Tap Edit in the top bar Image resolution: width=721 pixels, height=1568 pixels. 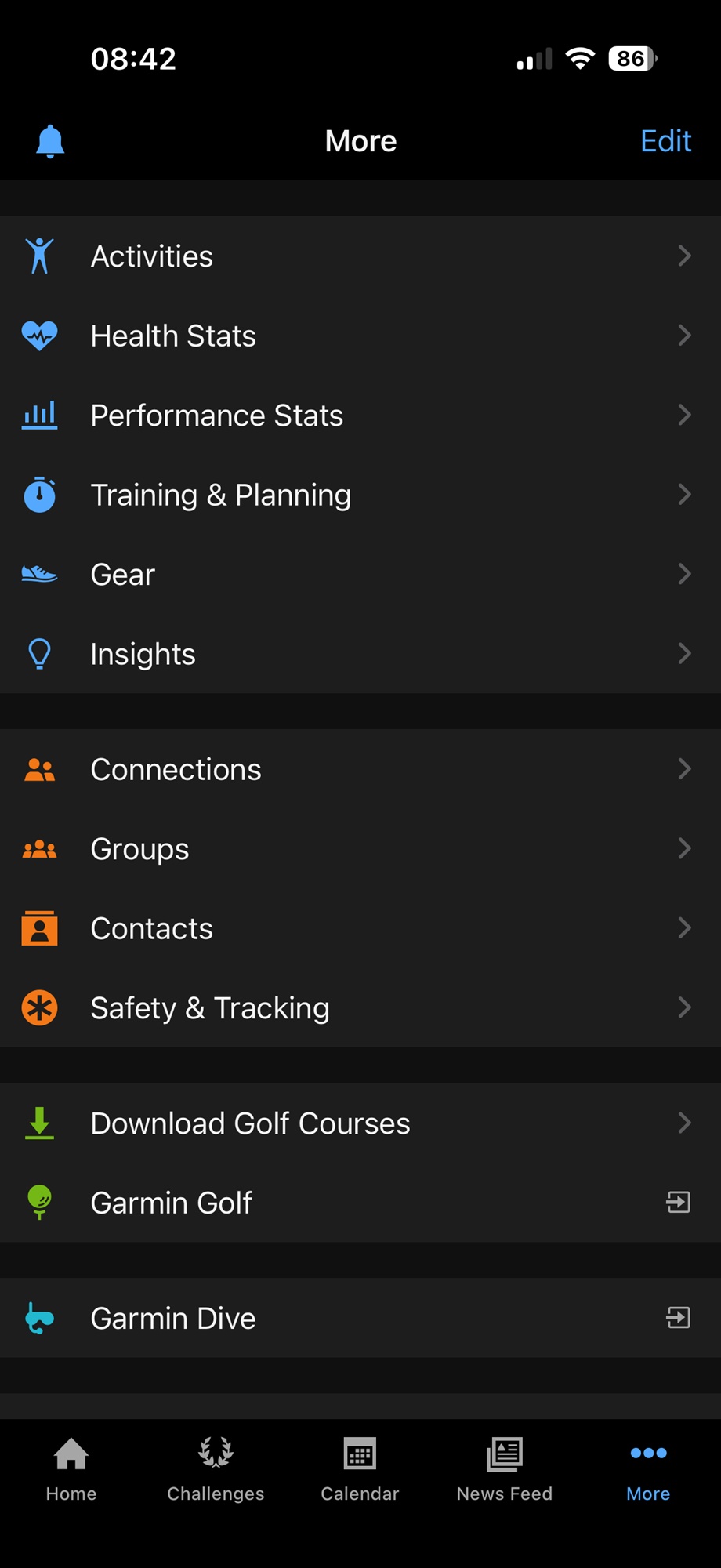[x=665, y=141]
